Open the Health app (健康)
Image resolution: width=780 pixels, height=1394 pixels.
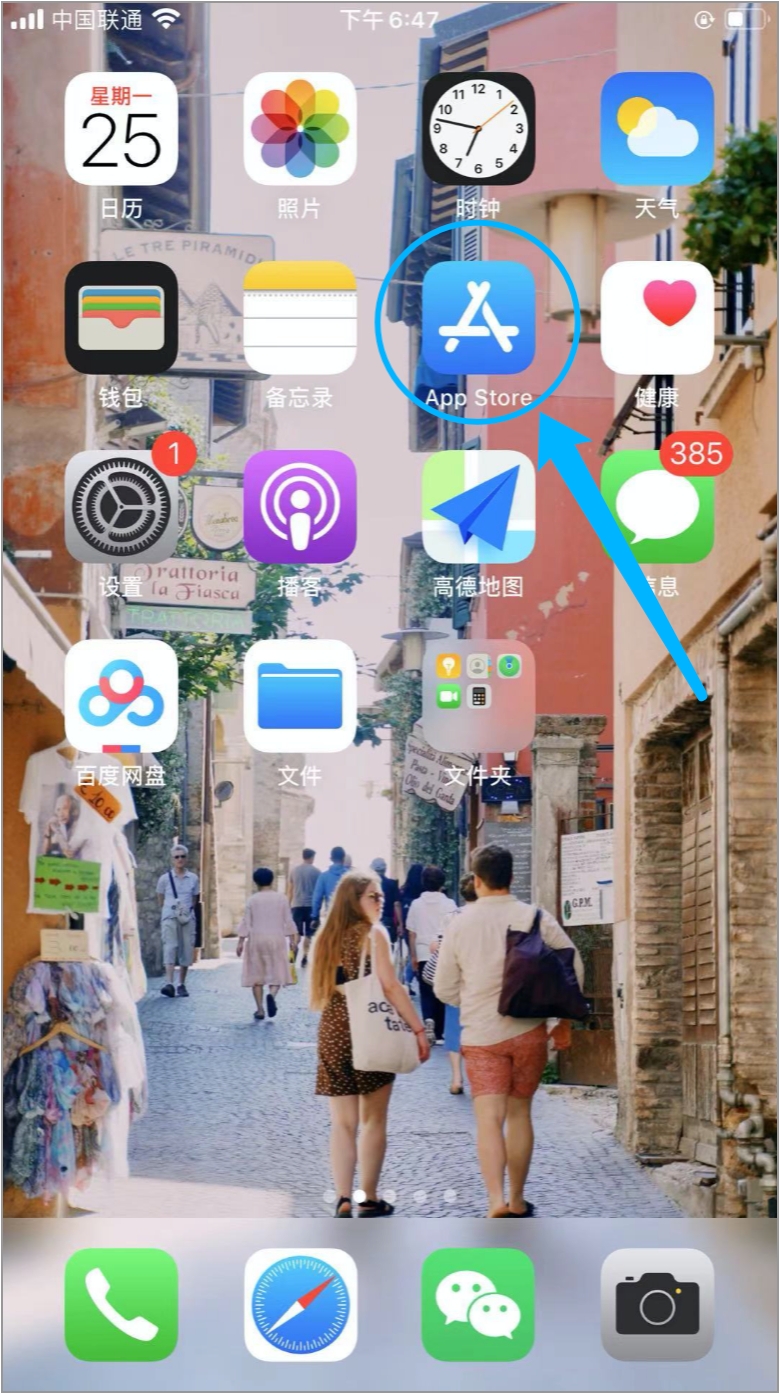point(657,318)
